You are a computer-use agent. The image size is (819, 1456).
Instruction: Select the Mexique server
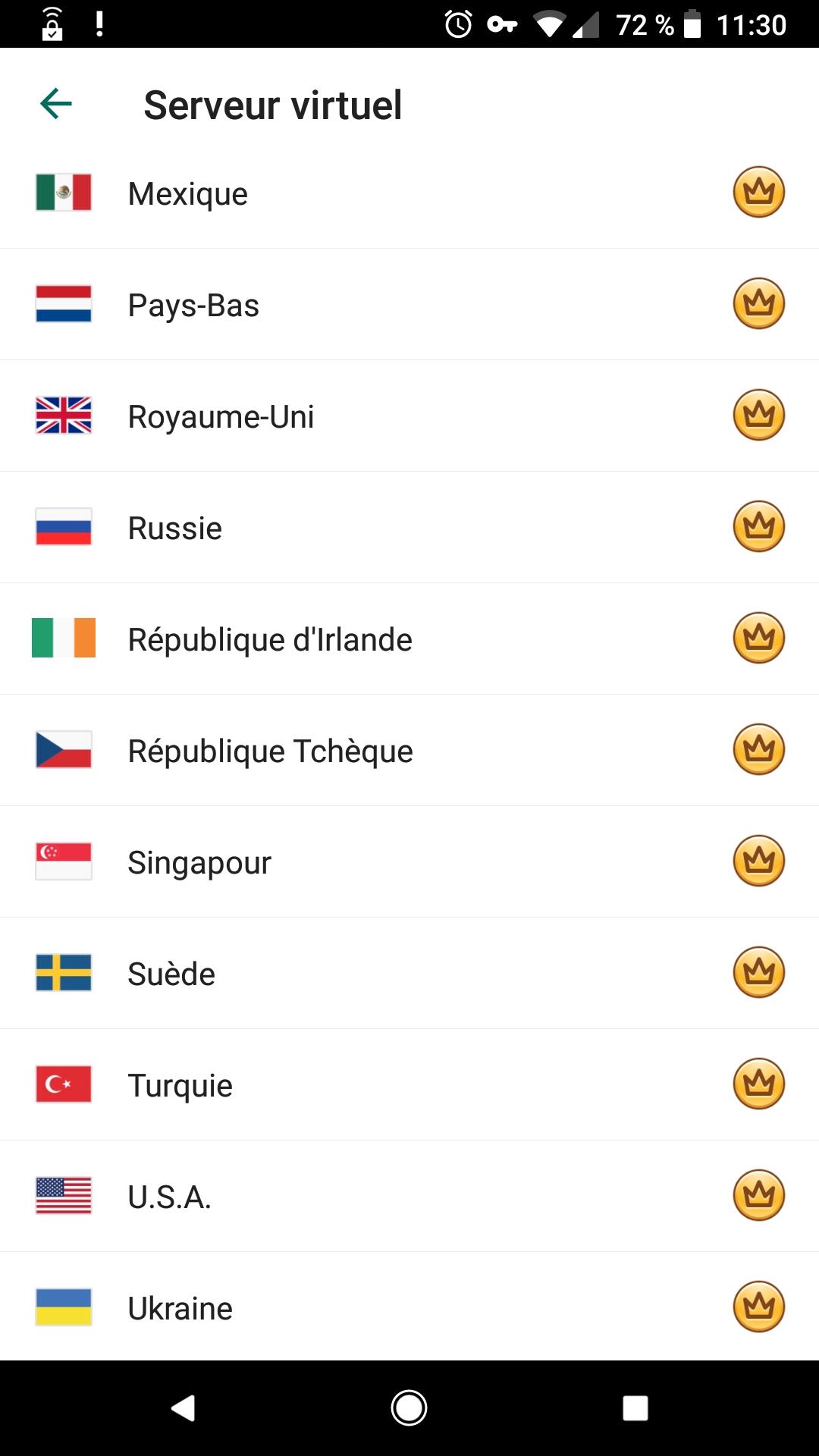(x=409, y=193)
